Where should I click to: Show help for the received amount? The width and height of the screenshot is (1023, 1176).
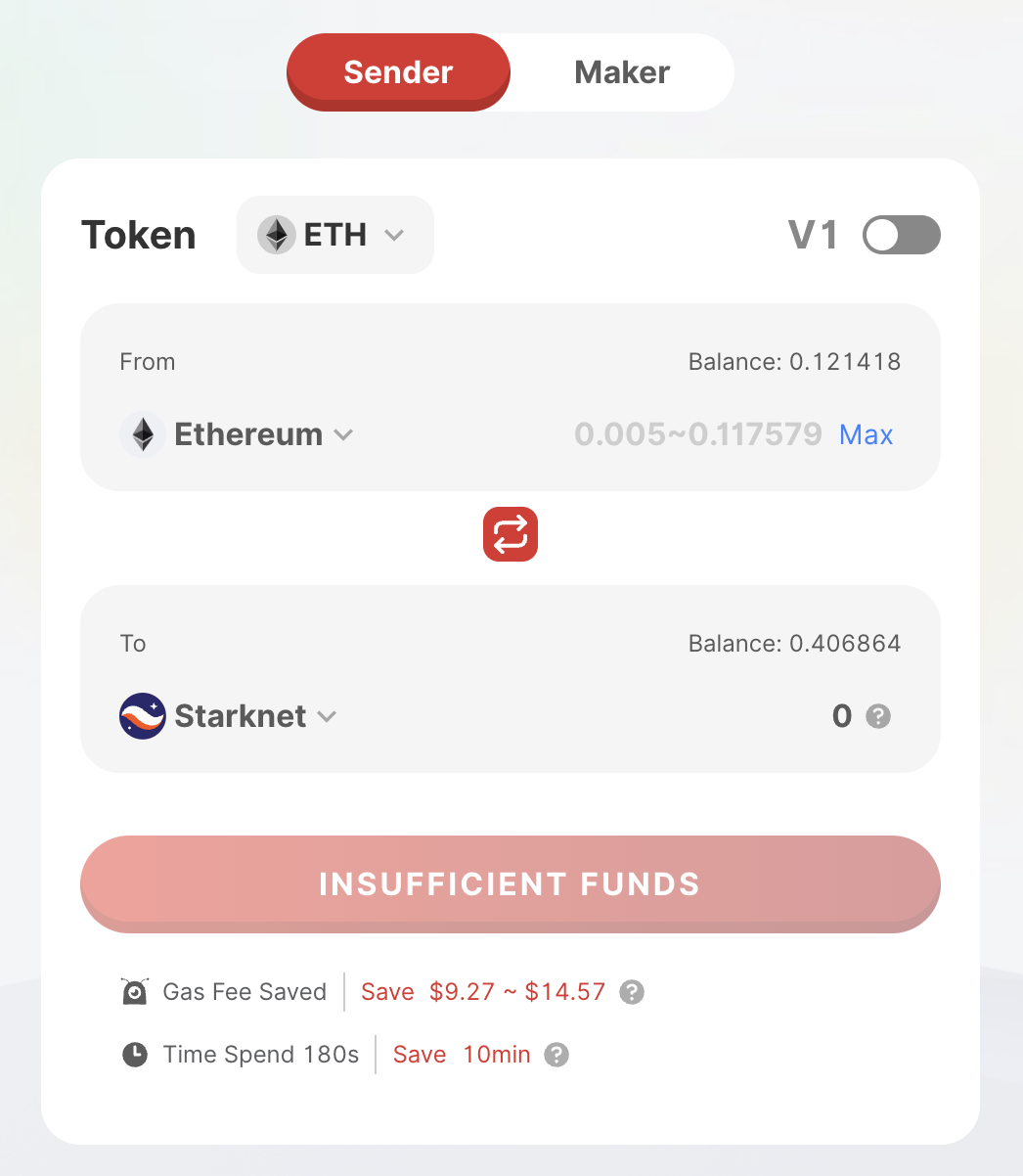[x=878, y=716]
